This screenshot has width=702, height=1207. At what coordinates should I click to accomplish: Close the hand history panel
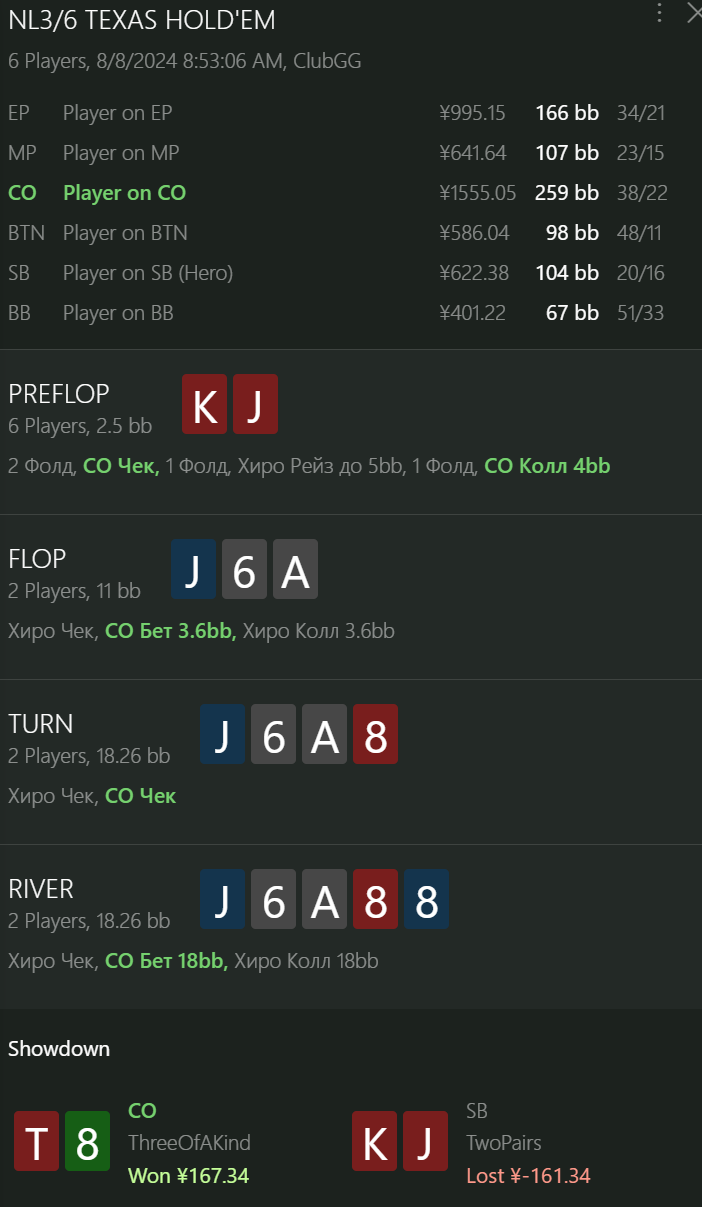(694, 12)
